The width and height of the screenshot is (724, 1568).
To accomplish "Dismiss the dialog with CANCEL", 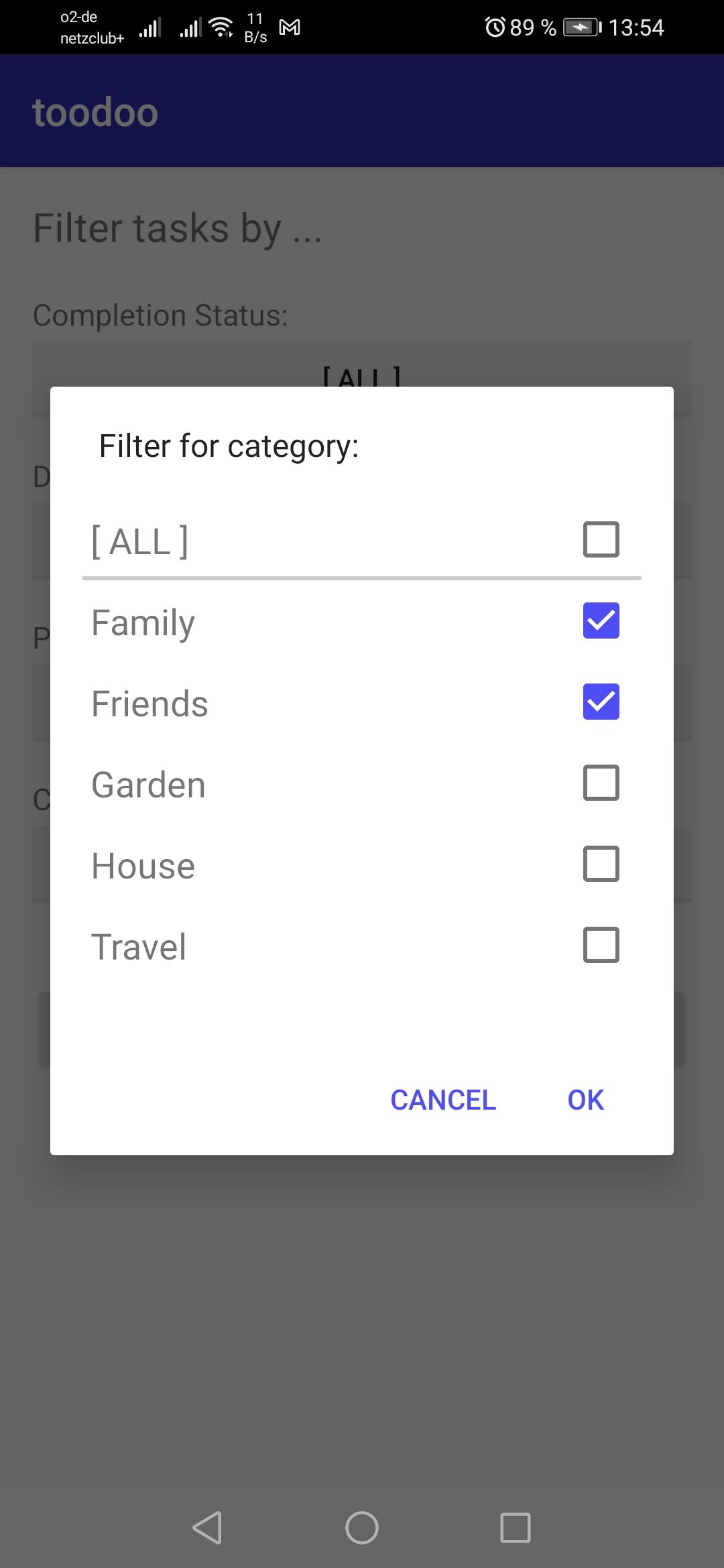I will pyautogui.click(x=443, y=1099).
